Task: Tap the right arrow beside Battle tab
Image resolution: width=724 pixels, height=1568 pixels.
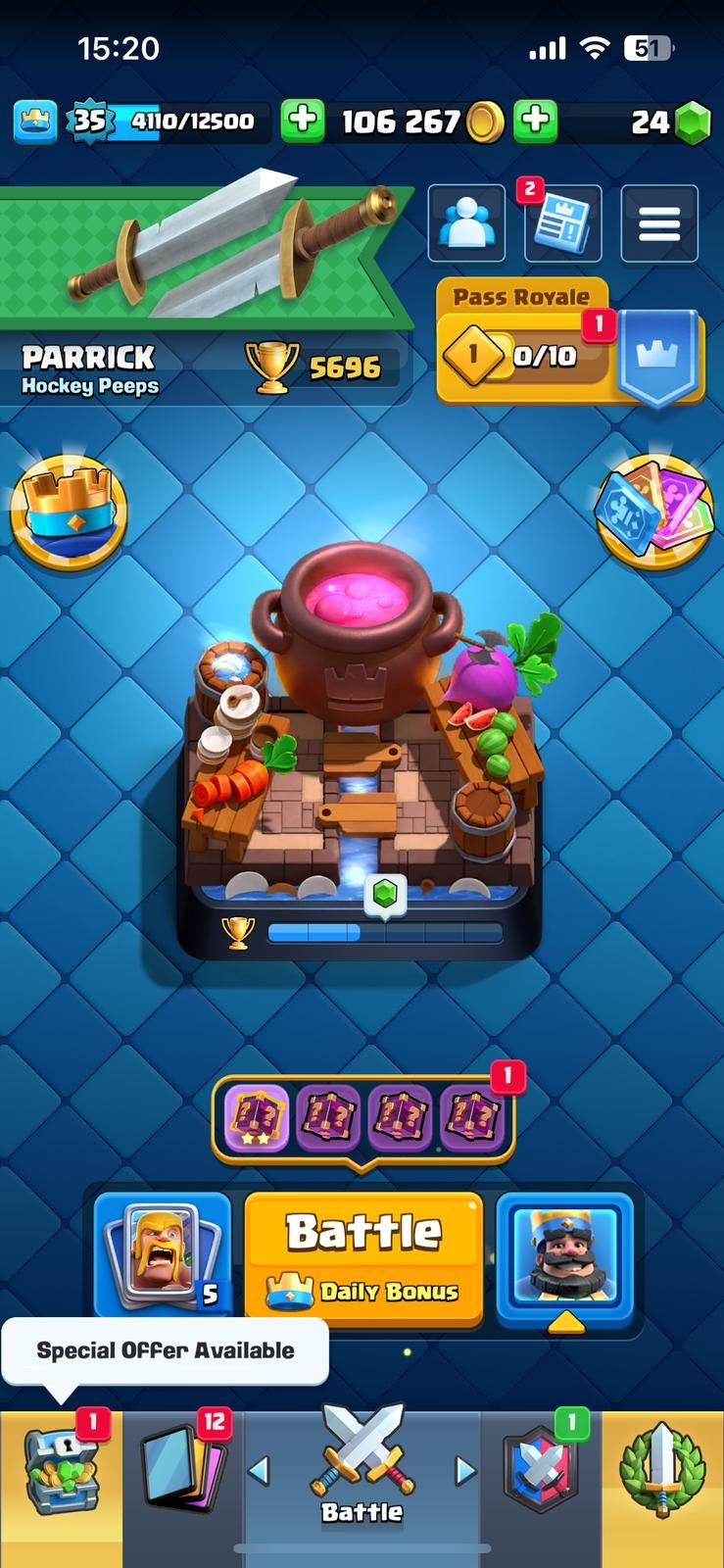Action: pos(465,1470)
